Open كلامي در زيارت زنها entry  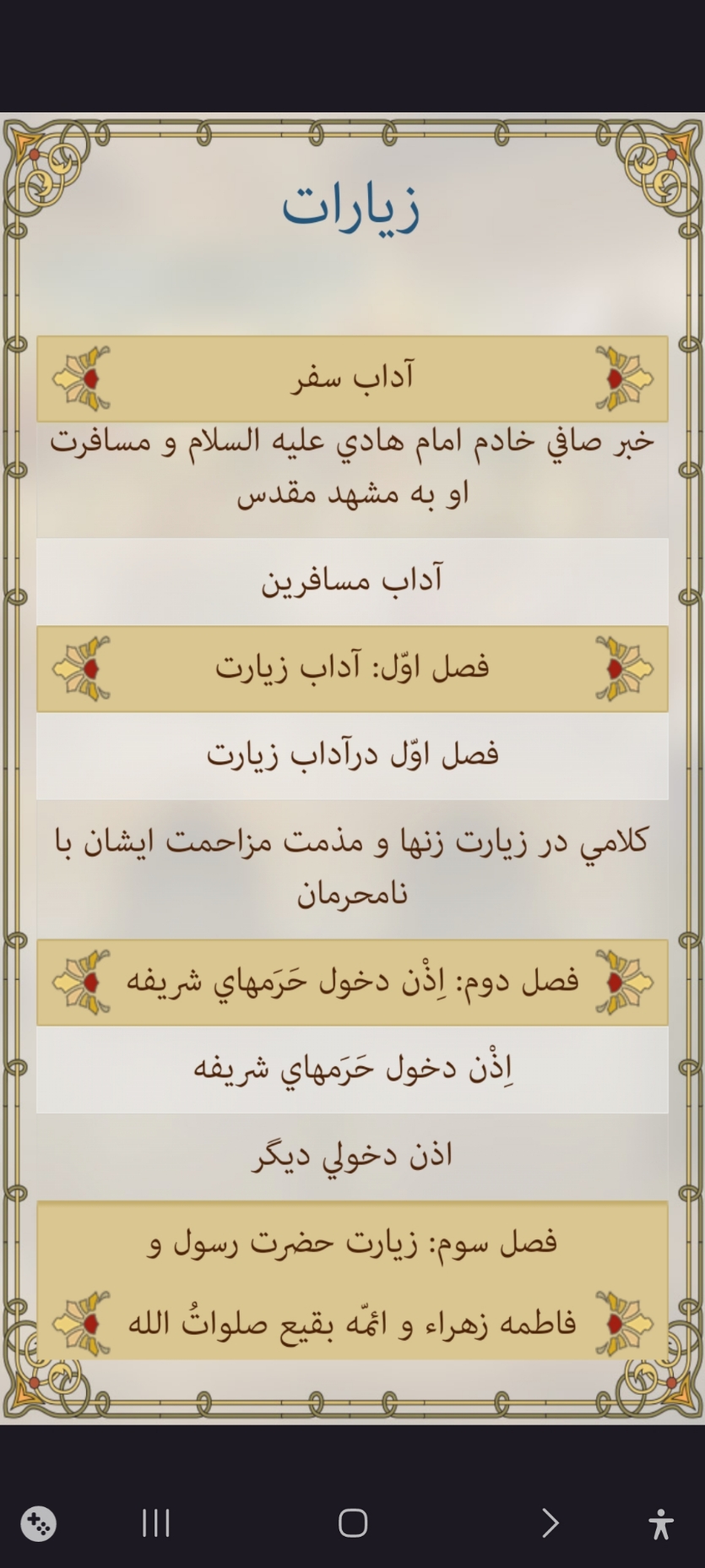pos(352,868)
